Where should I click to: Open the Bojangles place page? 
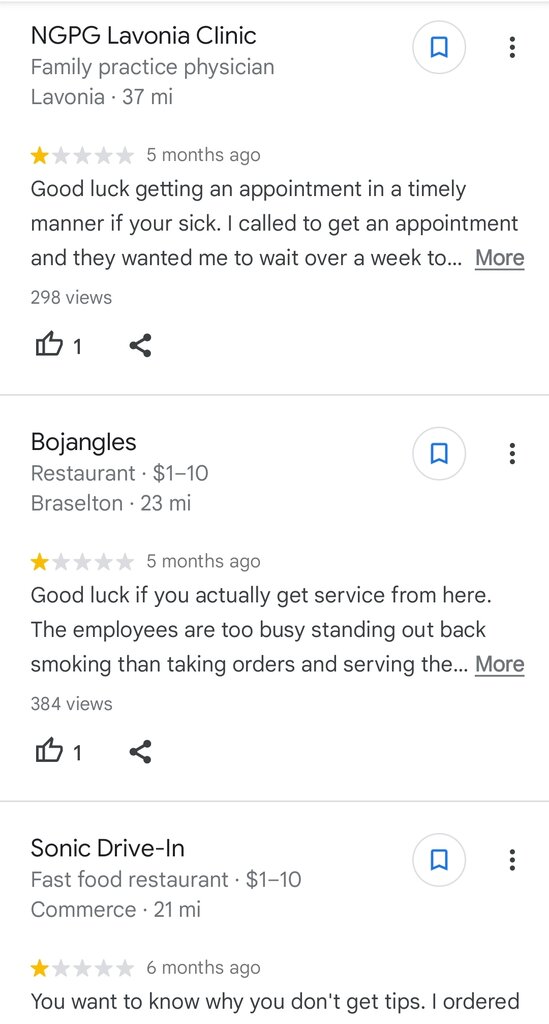[x=84, y=442]
